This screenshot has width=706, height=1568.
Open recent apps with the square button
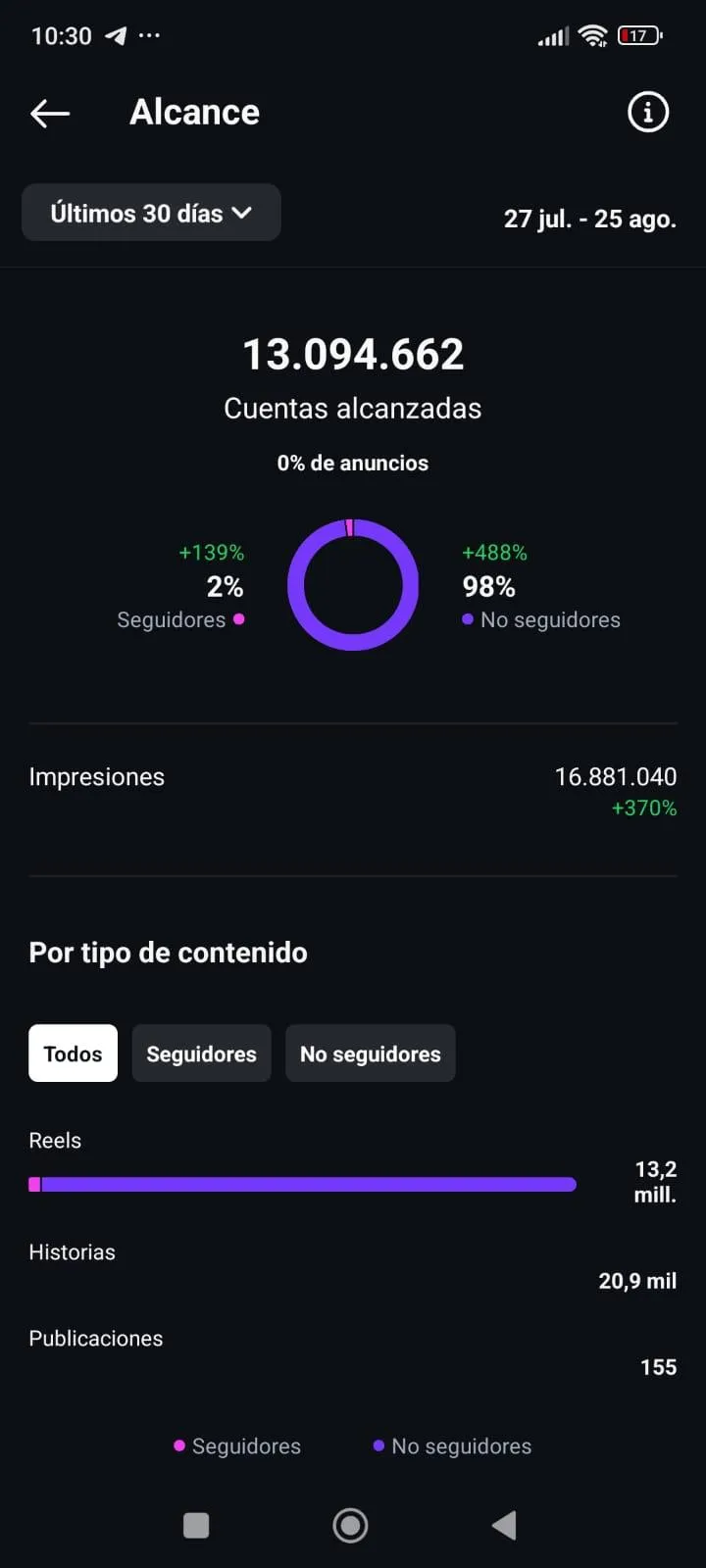[x=196, y=1525]
